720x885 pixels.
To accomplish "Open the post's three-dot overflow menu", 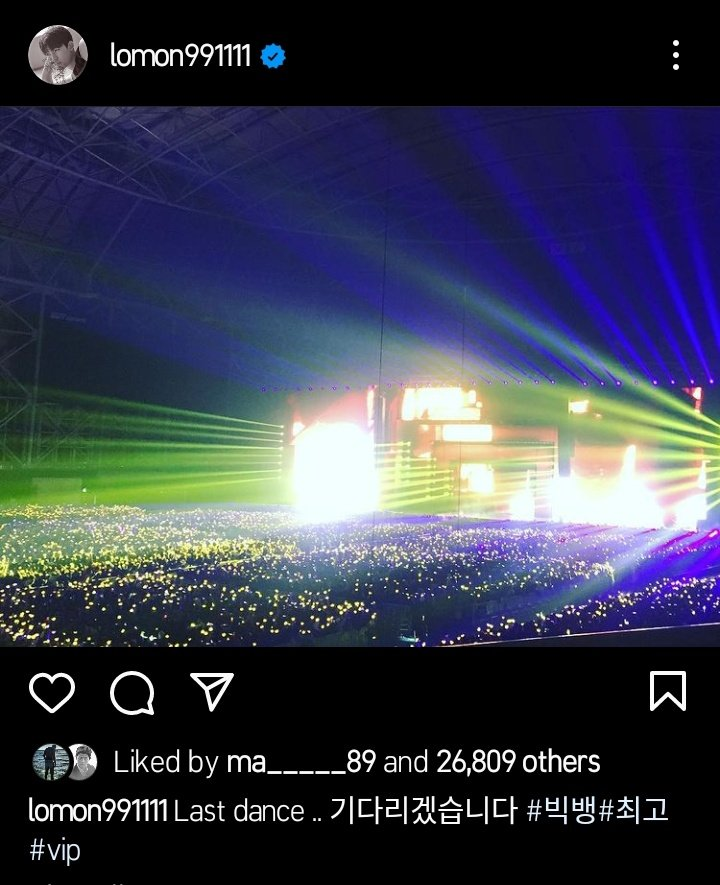I will click(676, 55).
